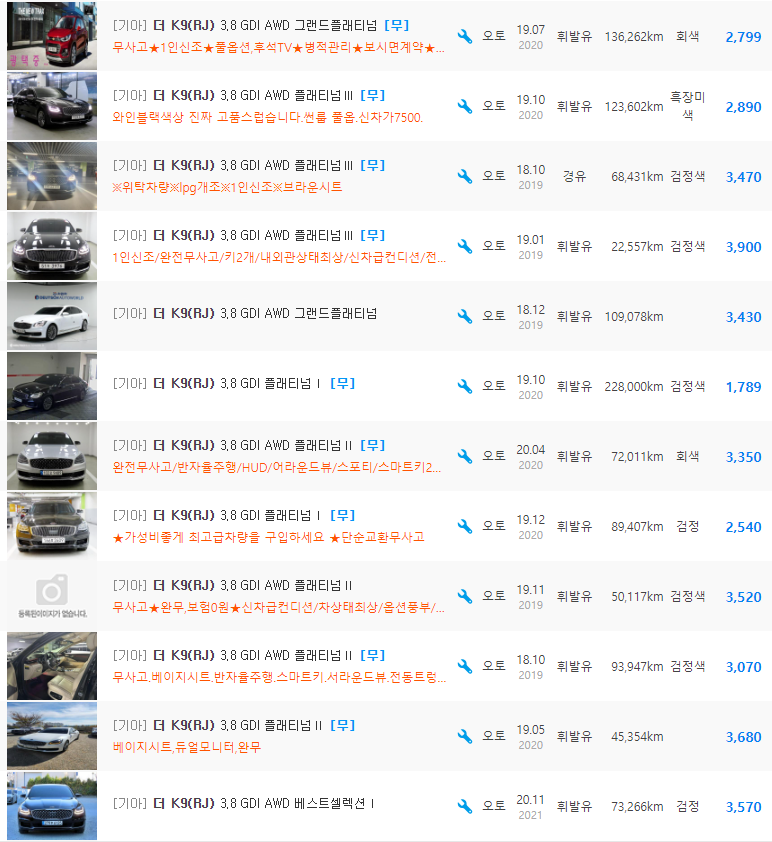Open maintenance icon for the 228,000km 플래티넘 I car

[x=463, y=386]
